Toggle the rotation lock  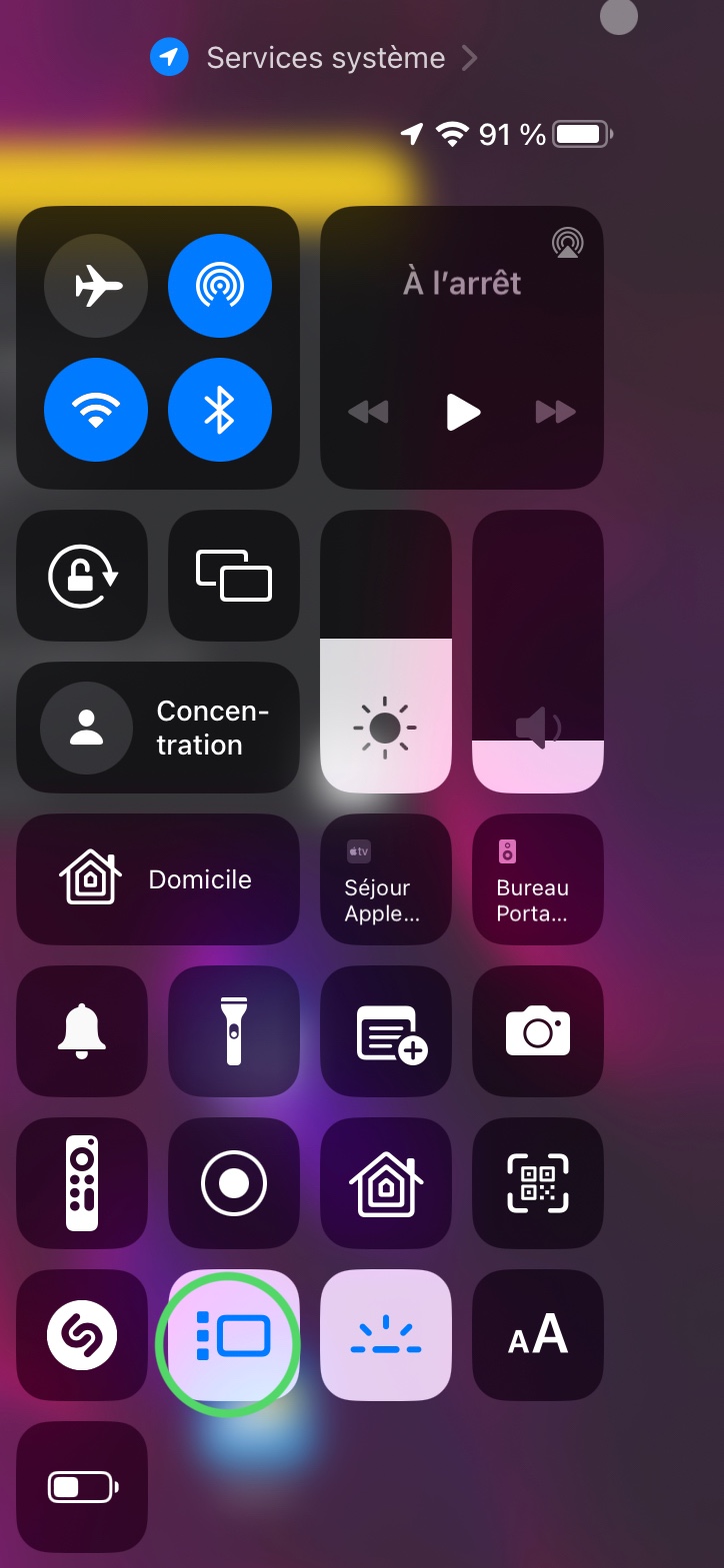(83, 577)
